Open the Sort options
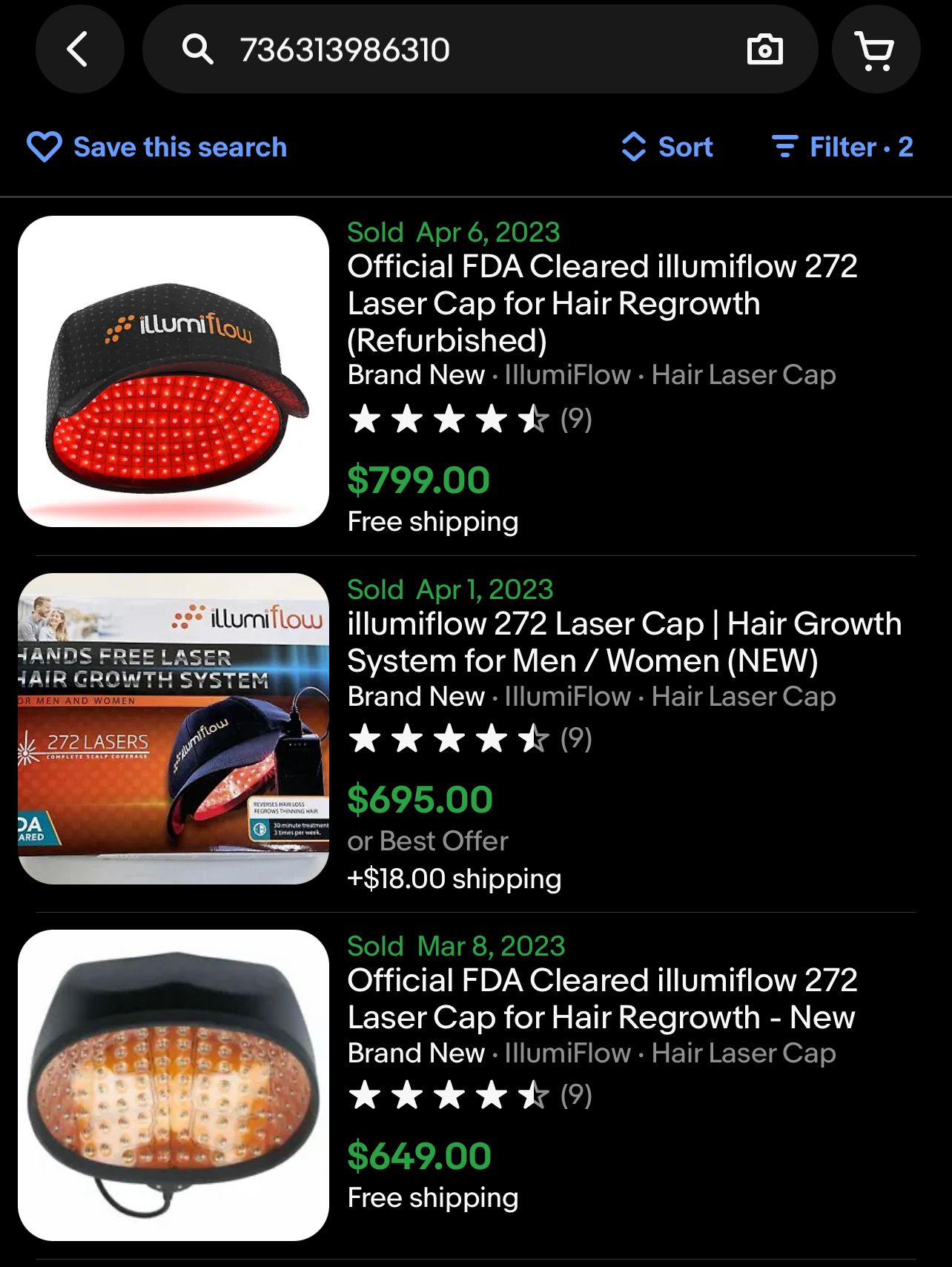The width and height of the screenshot is (952, 1267). pyautogui.click(x=667, y=147)
